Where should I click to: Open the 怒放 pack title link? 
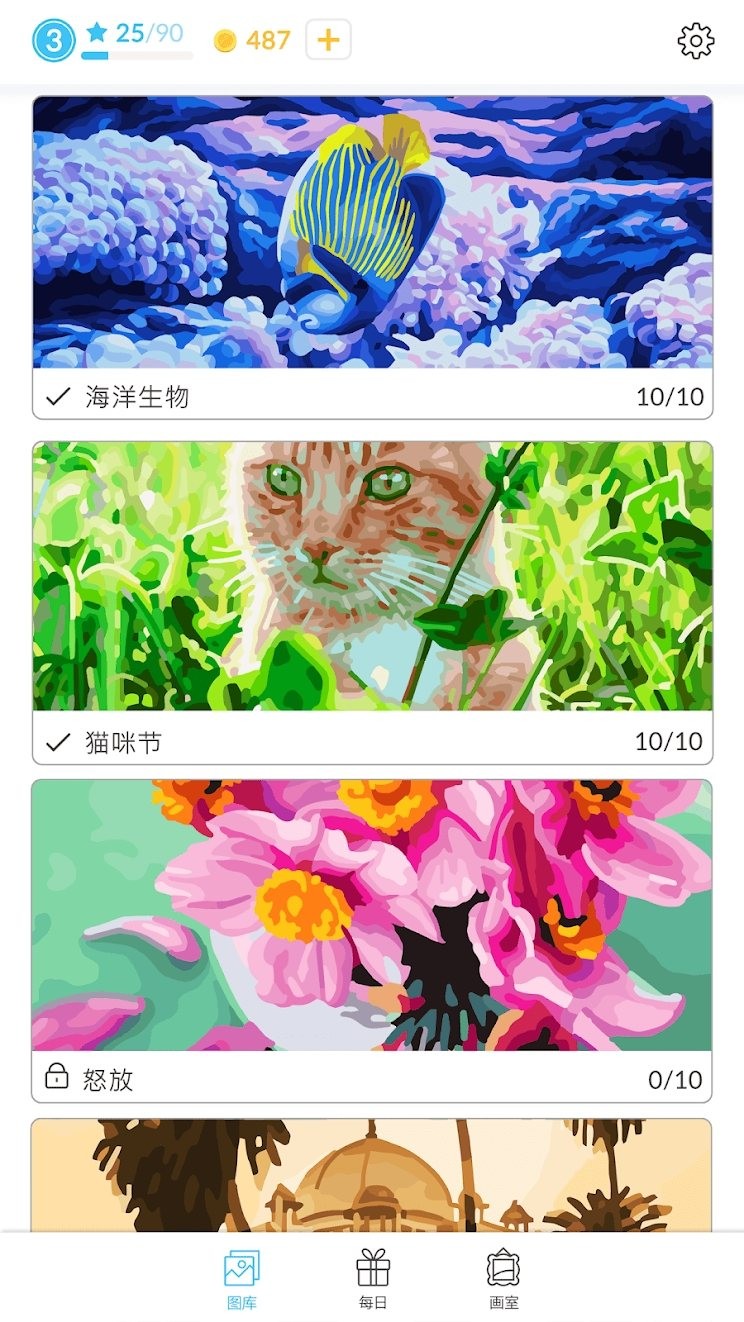(110, 1078)
